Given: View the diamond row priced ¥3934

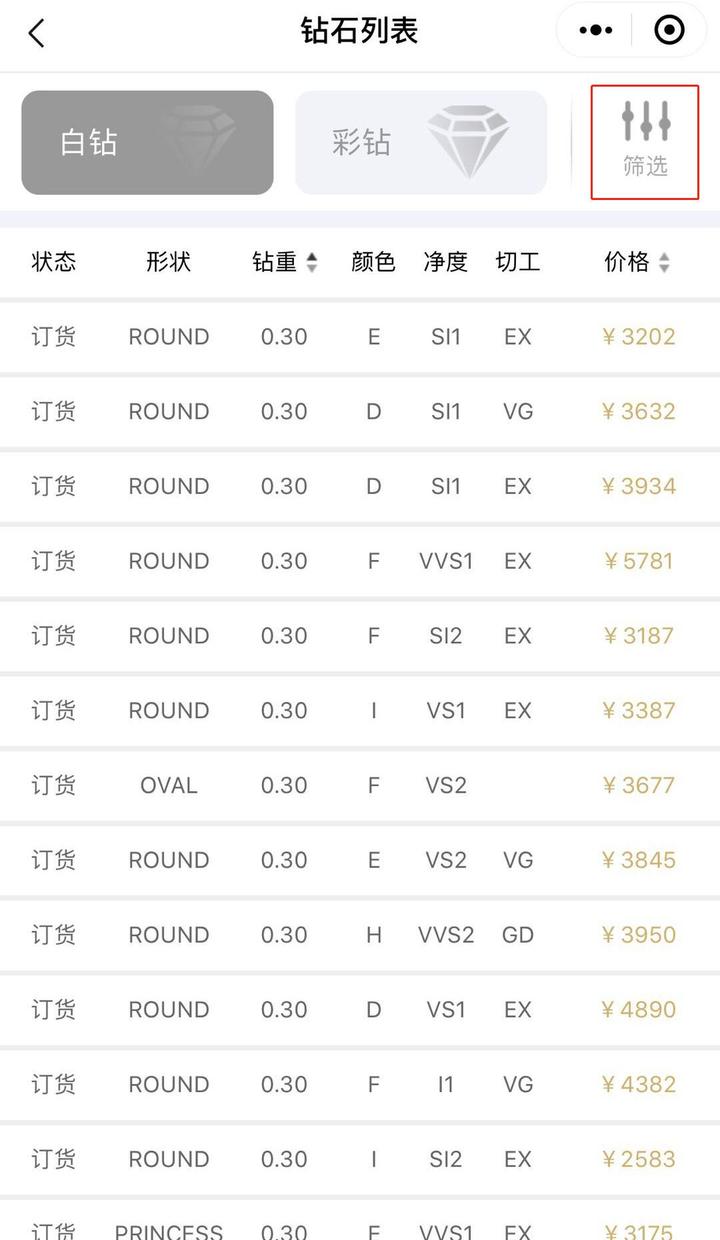Looking at the screenshot, I should click(x=360, y=486).
